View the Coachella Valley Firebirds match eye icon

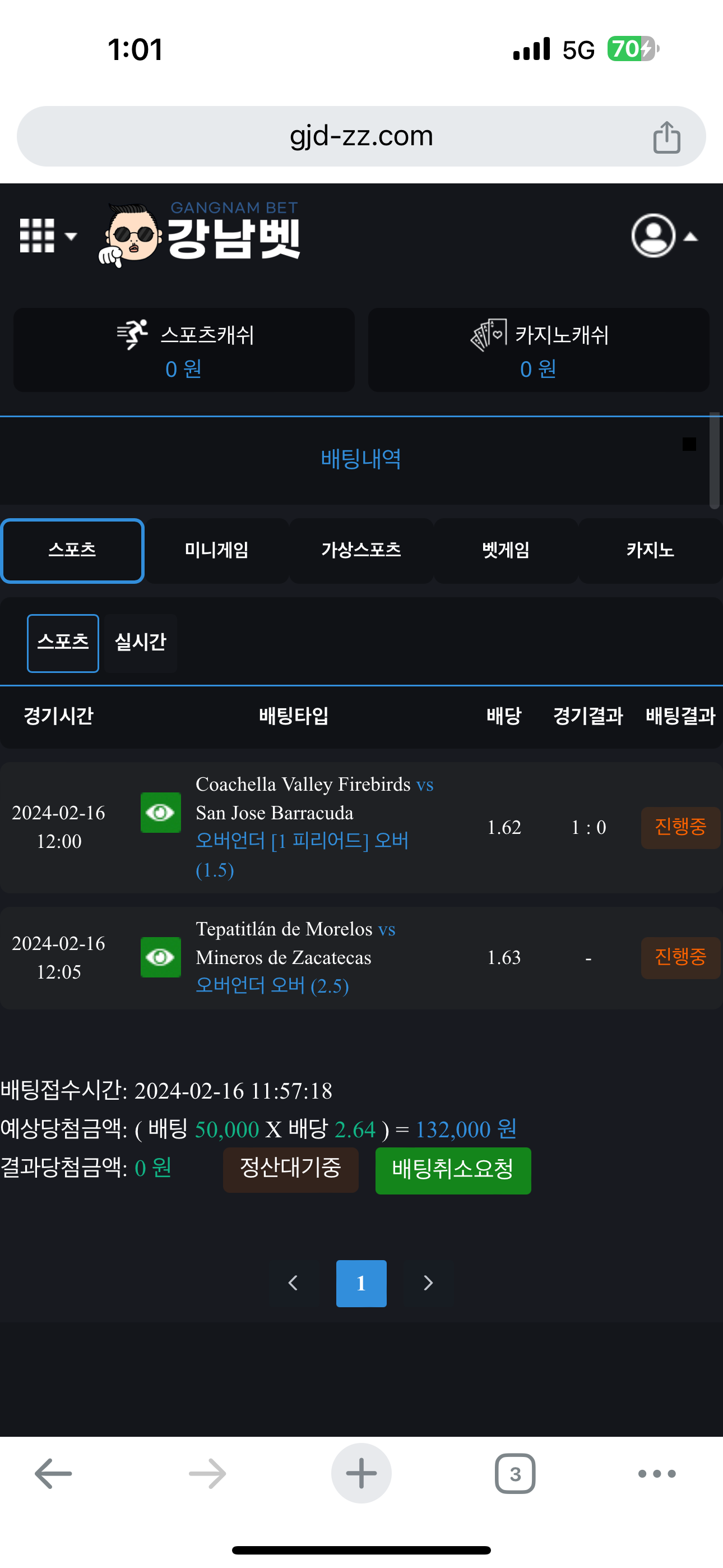click(161, 812)
